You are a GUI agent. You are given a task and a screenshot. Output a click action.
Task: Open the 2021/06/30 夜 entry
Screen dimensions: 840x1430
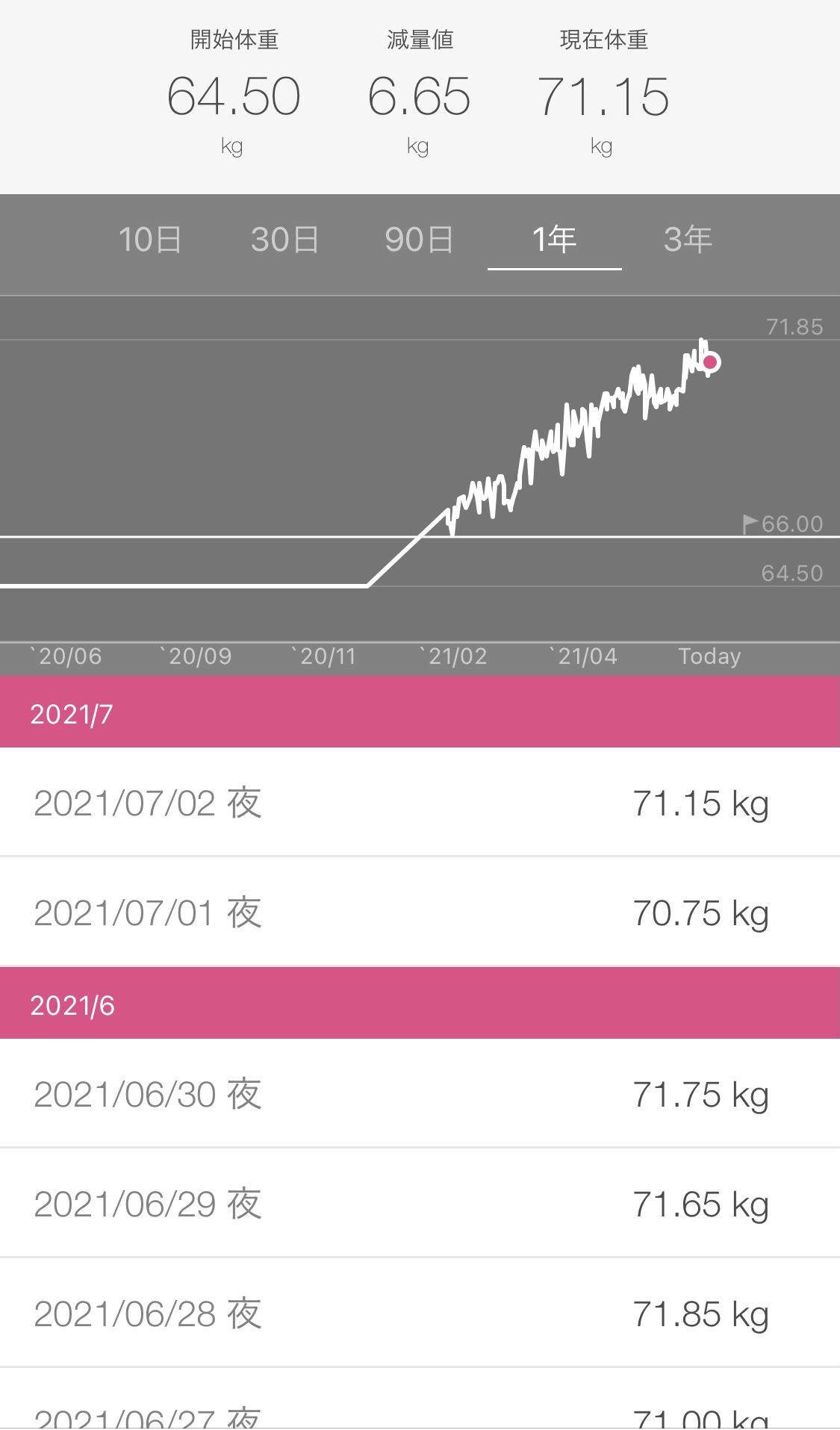point(420,1094)
